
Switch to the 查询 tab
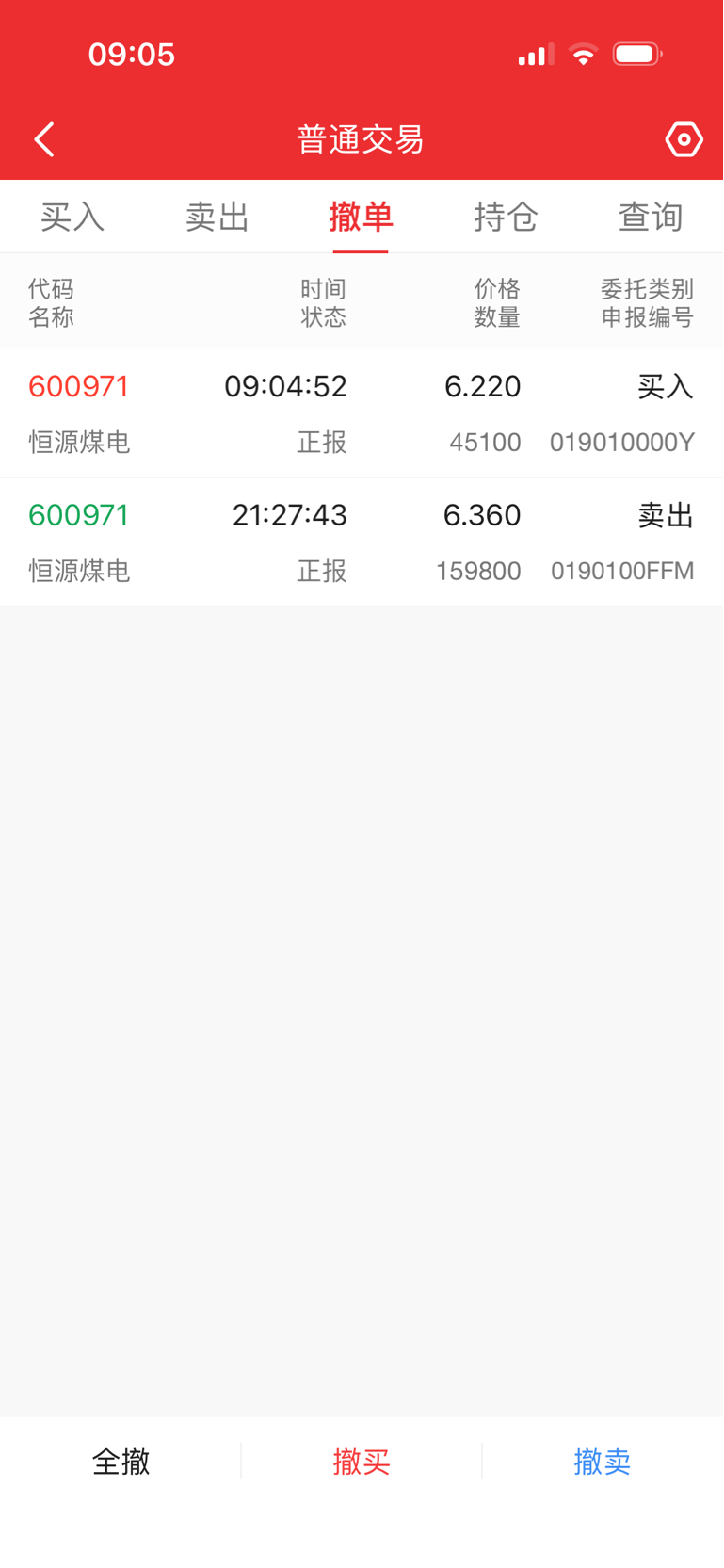651,218
